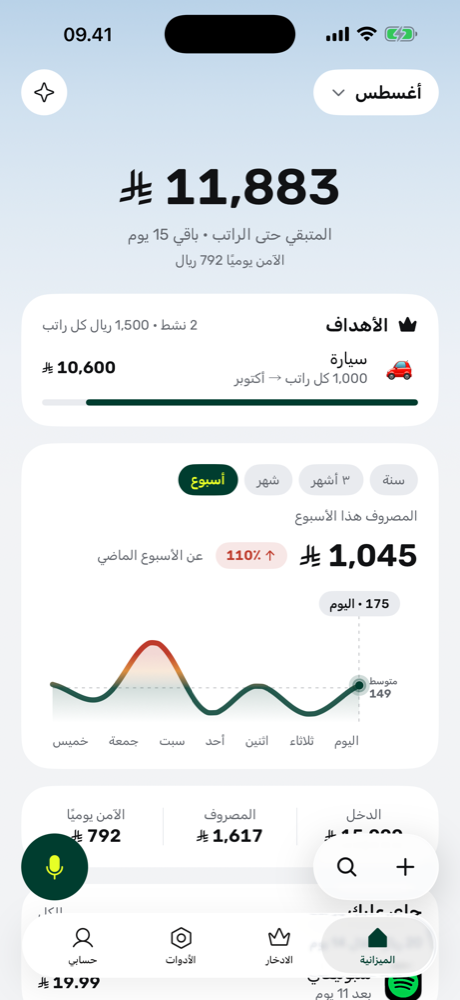Image resolution: width=460 pixels, height=1000 pixels.
Task: Open the الأدوات tab
Action: point(181,946)
